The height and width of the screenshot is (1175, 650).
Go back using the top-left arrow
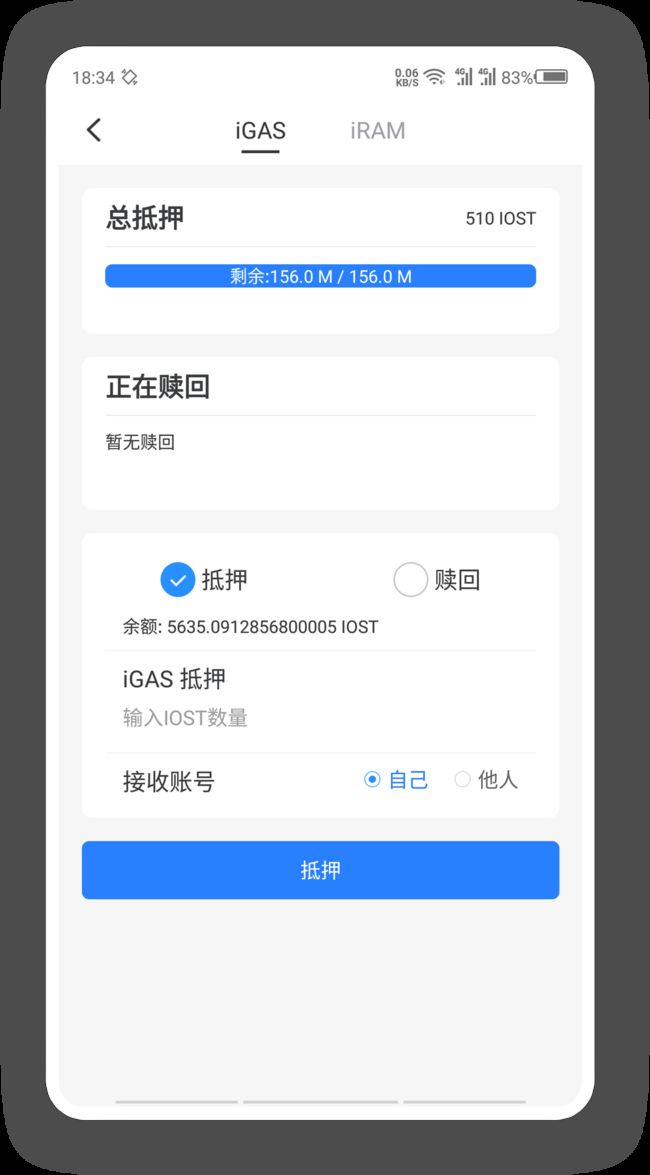pyautogui.click(x=94, y=130)
